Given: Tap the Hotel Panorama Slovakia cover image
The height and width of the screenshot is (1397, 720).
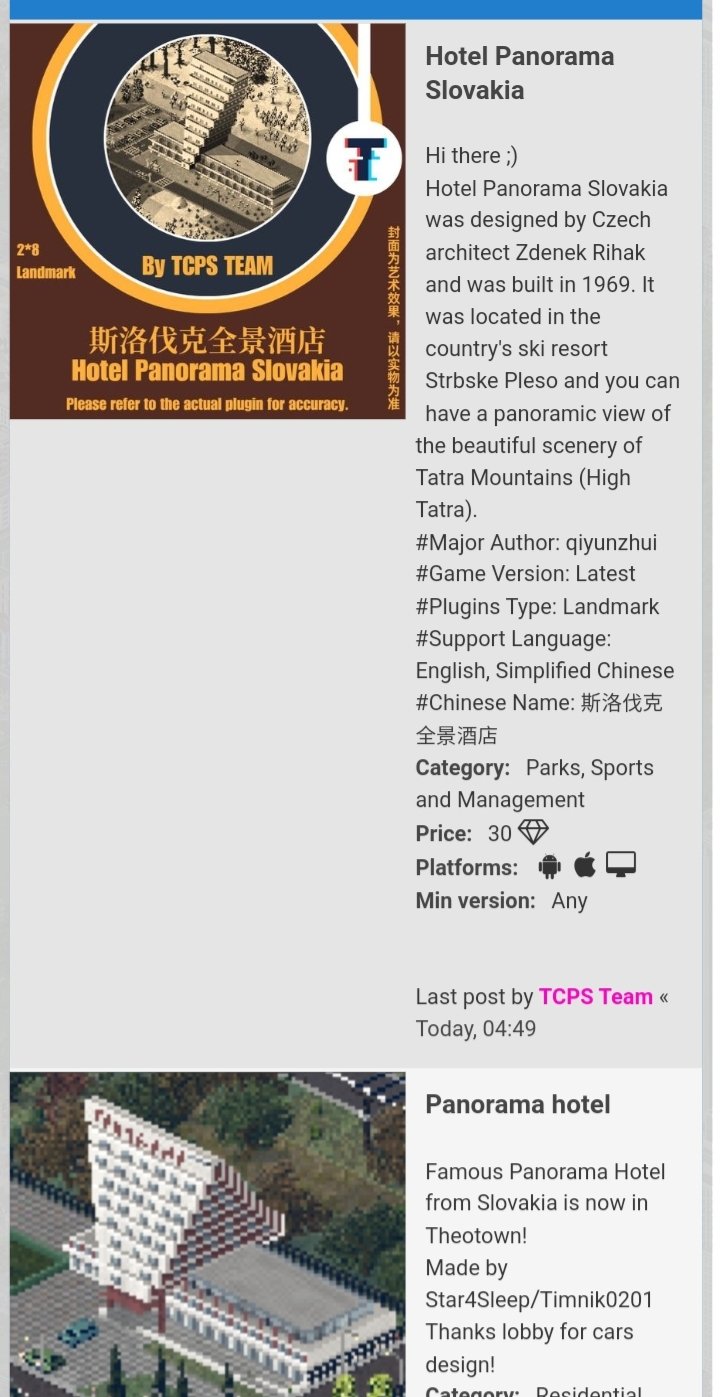Looking at the screenshot, I should [x=208, y=220].
